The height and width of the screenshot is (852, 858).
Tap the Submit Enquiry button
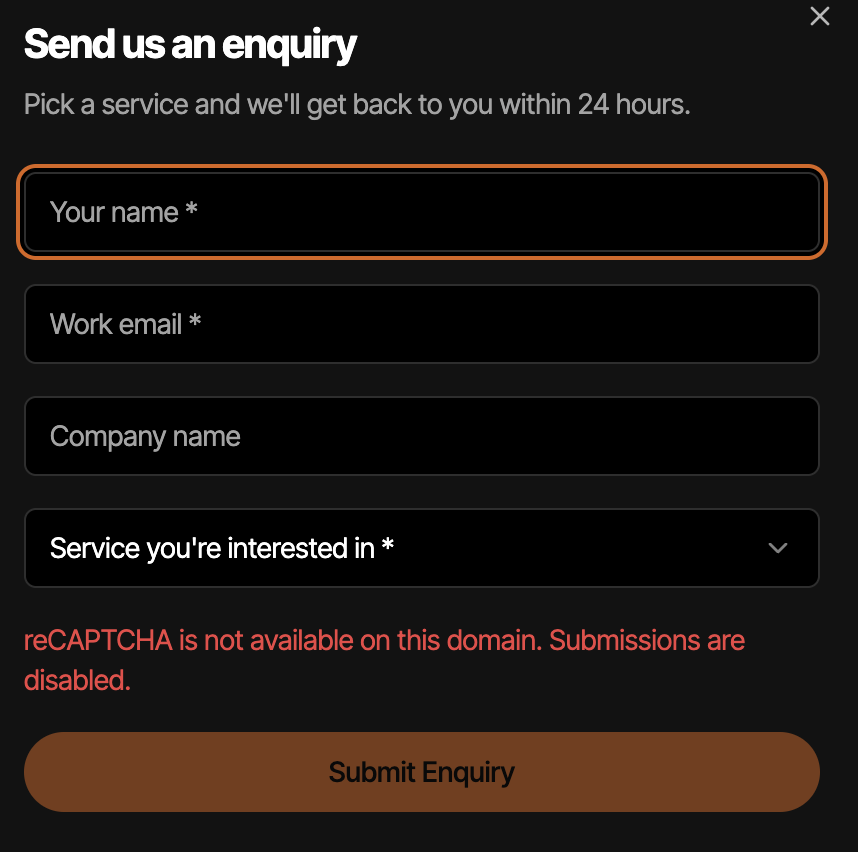coord(422,772)
